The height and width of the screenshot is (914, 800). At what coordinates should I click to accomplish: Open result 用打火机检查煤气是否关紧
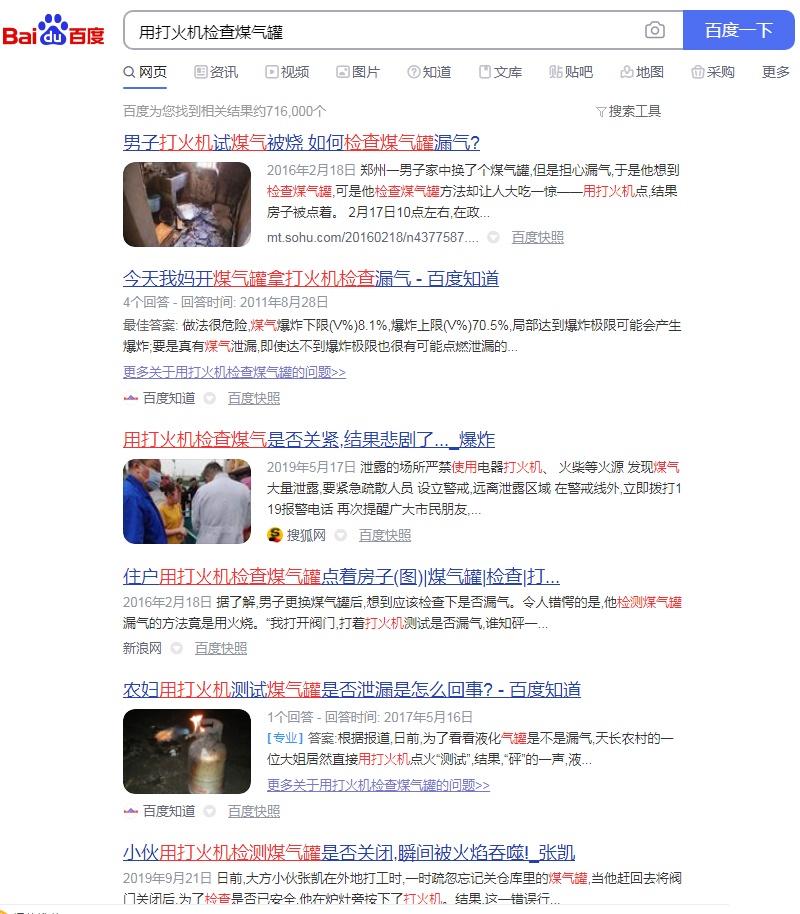(308, 439)
